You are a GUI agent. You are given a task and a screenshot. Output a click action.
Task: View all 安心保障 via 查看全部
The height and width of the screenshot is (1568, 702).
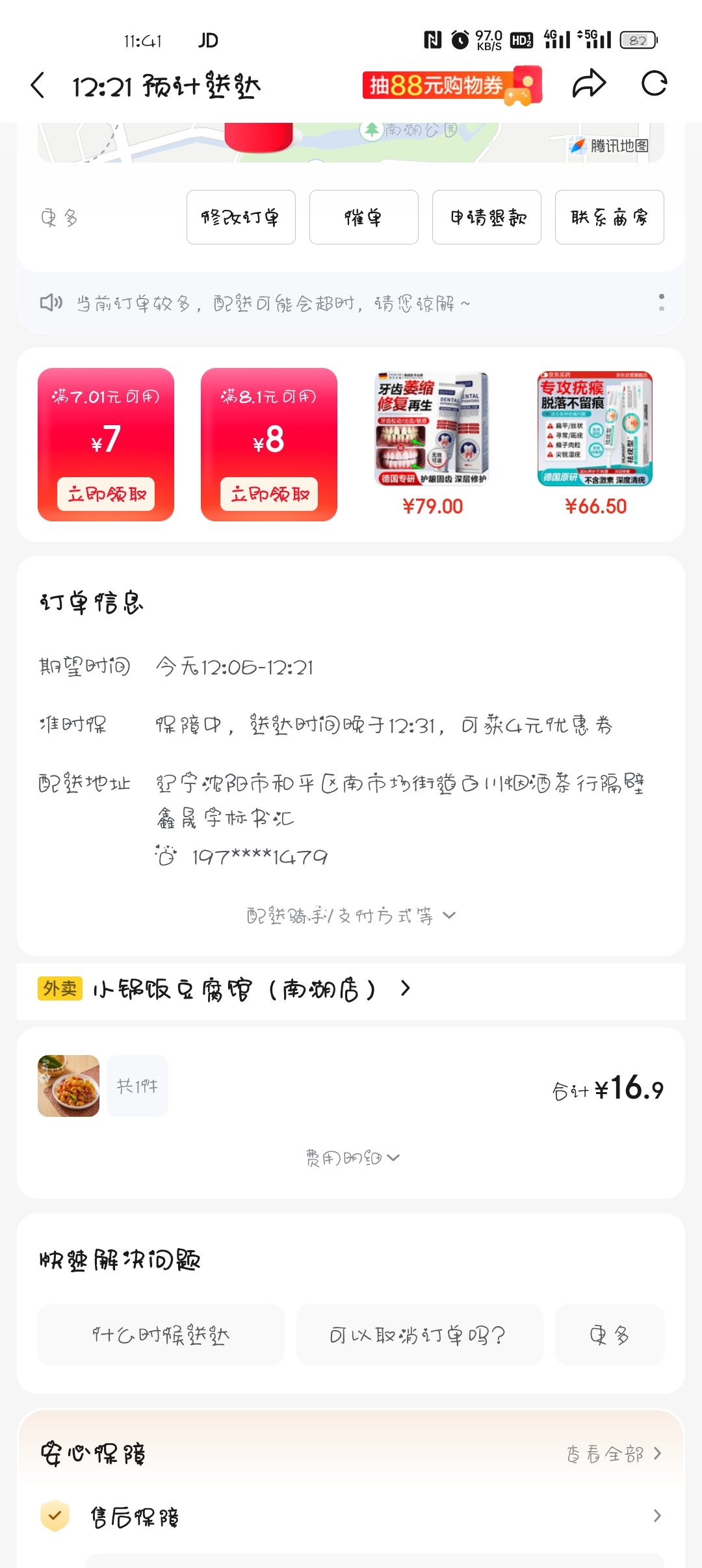pyautogui.click(x=613, y=1454)
